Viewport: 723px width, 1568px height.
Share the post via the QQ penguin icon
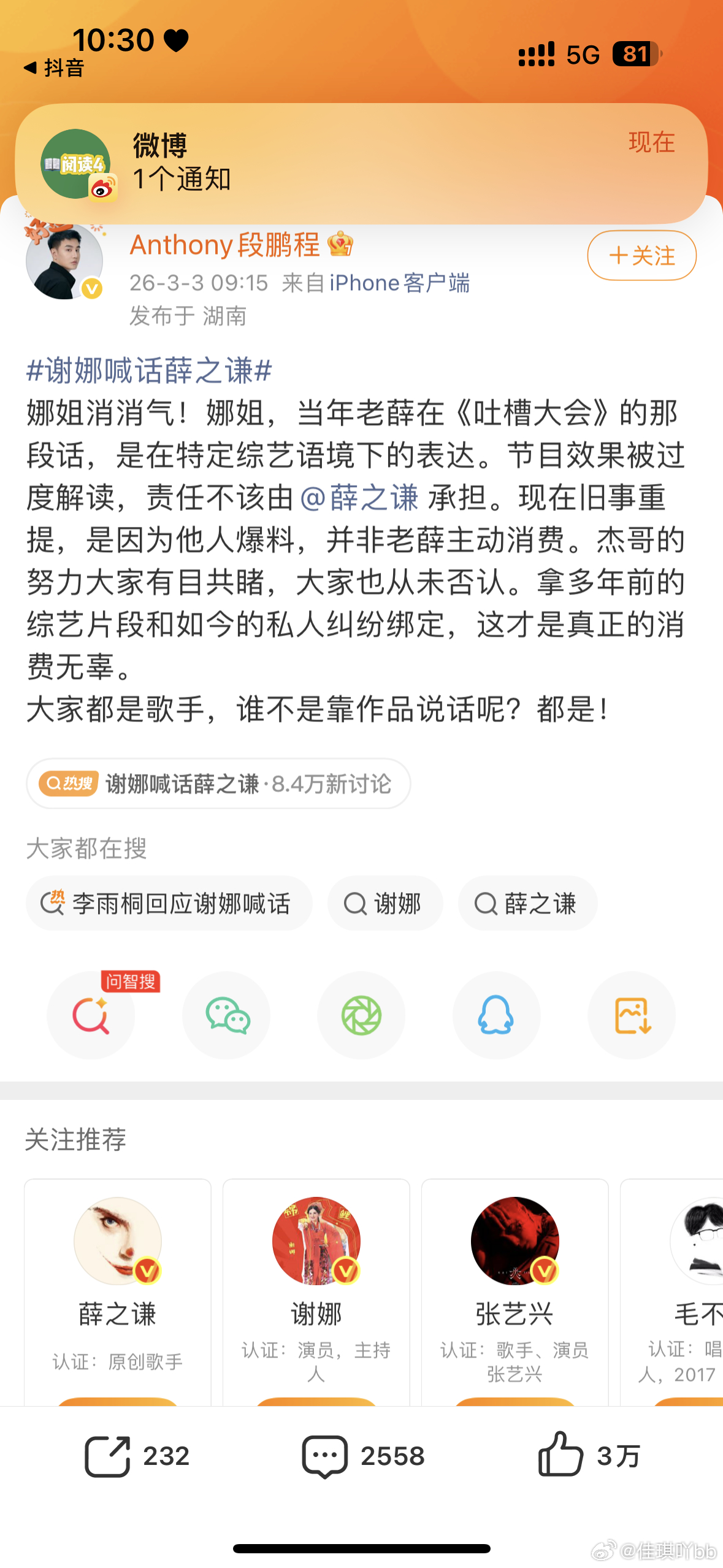(x=497, y=1017)
